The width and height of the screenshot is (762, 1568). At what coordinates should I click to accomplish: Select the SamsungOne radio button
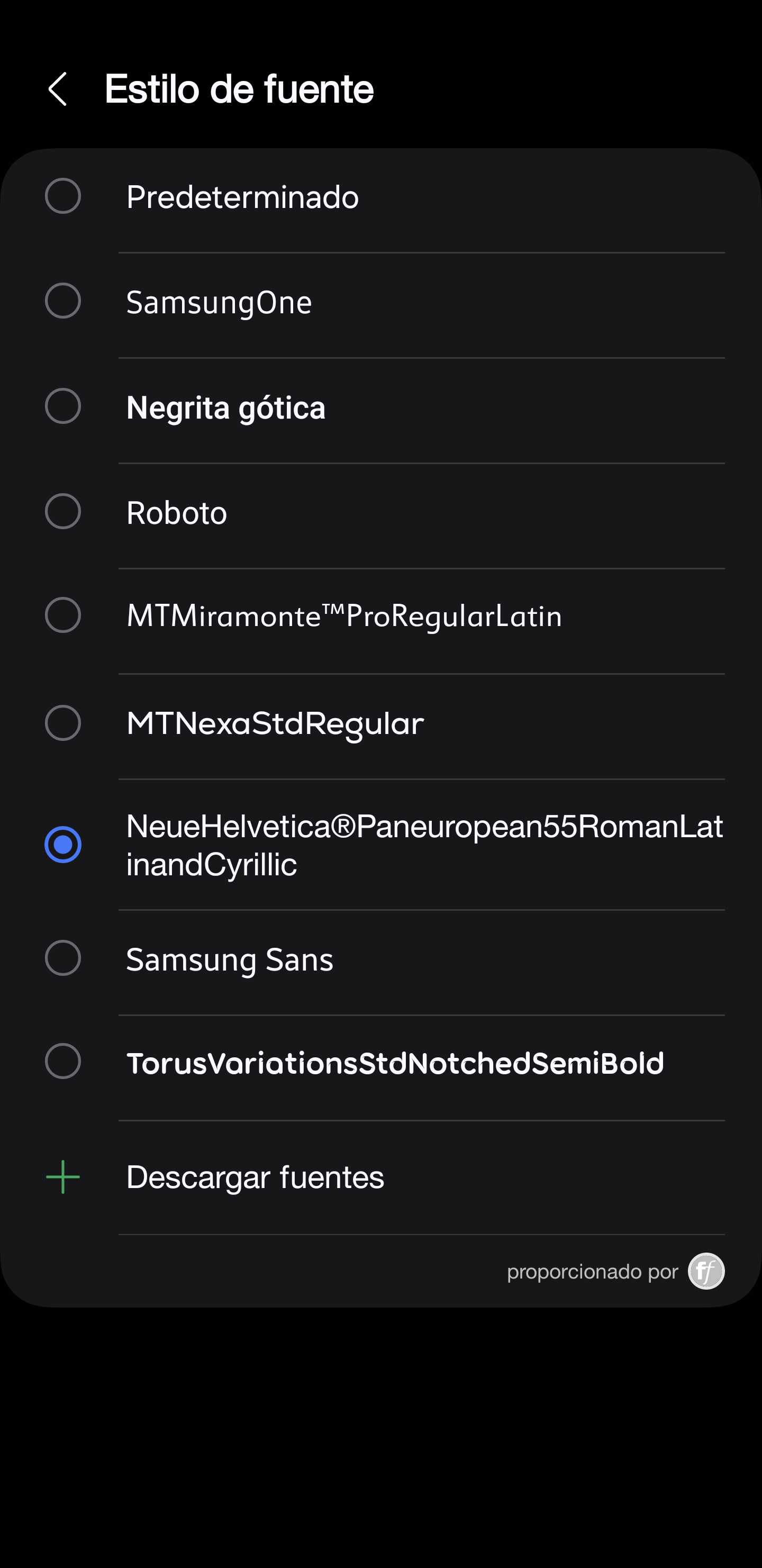coord(62,301)
